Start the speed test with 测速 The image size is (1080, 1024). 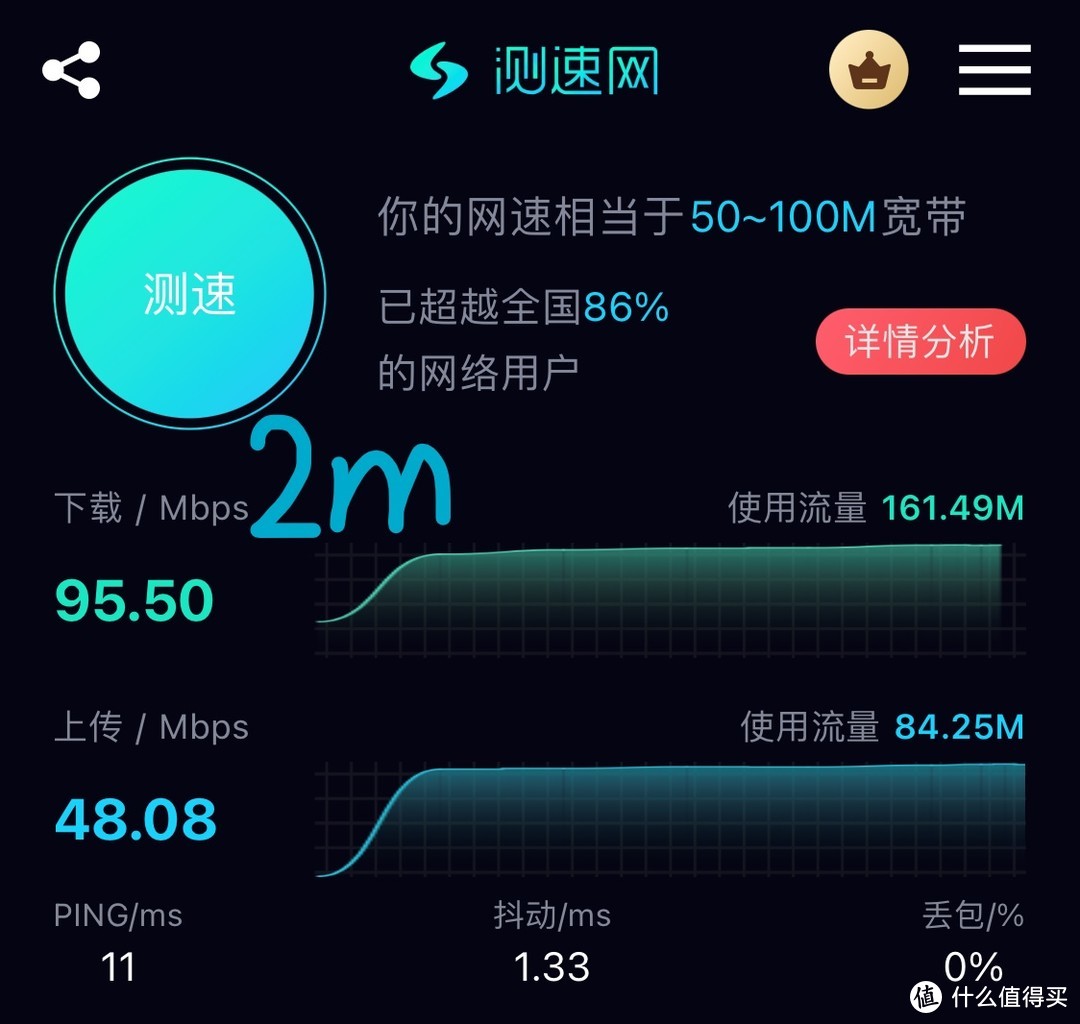click(x=189, y=294)
